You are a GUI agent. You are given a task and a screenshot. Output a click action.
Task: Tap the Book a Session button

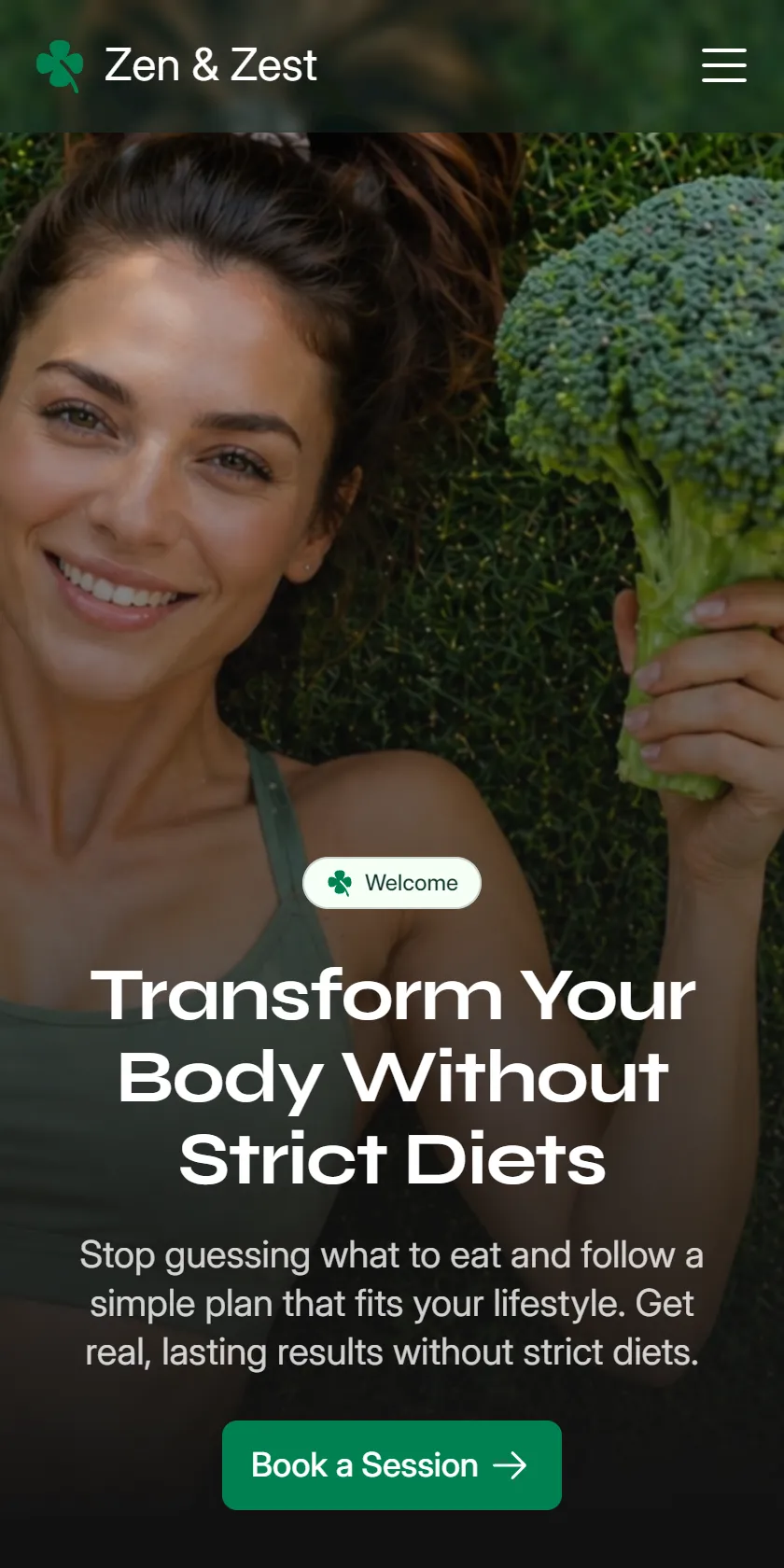pos(392,1465)
